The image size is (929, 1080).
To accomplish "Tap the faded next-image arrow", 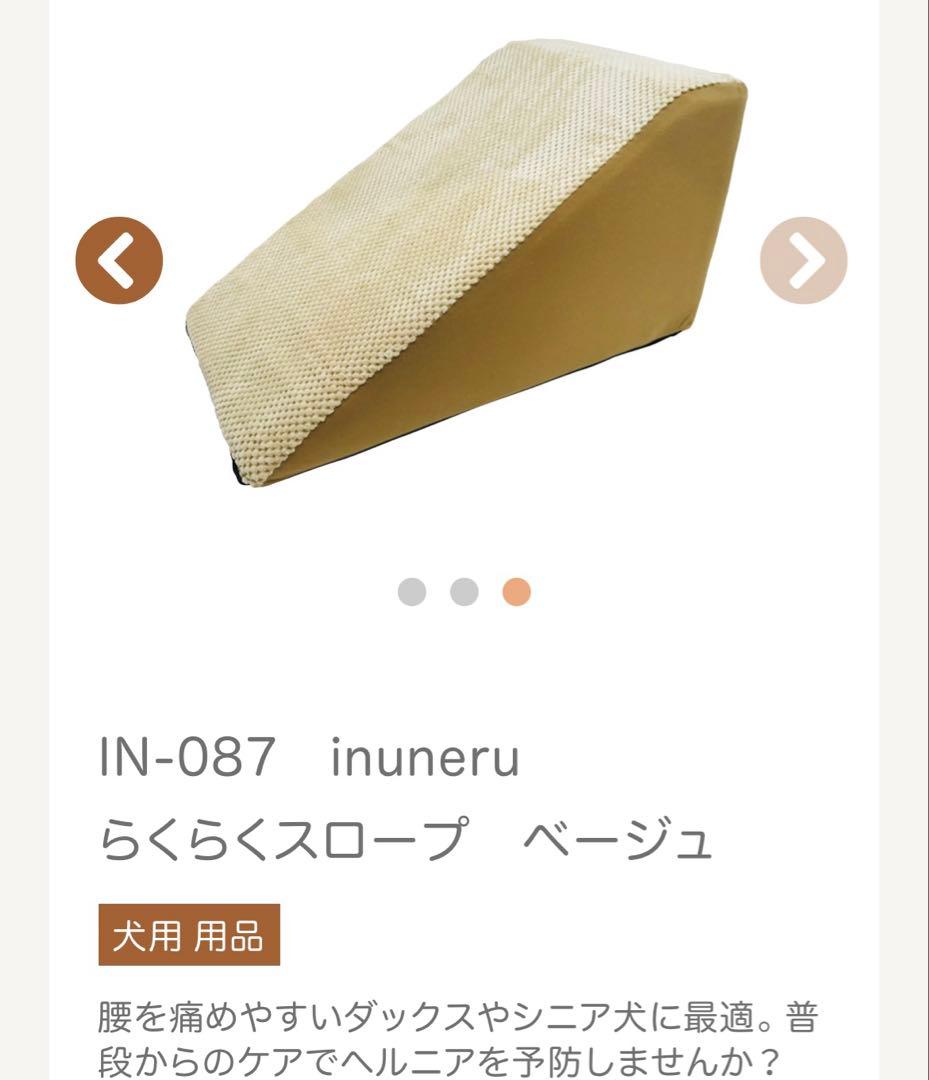I will [803, 261].
